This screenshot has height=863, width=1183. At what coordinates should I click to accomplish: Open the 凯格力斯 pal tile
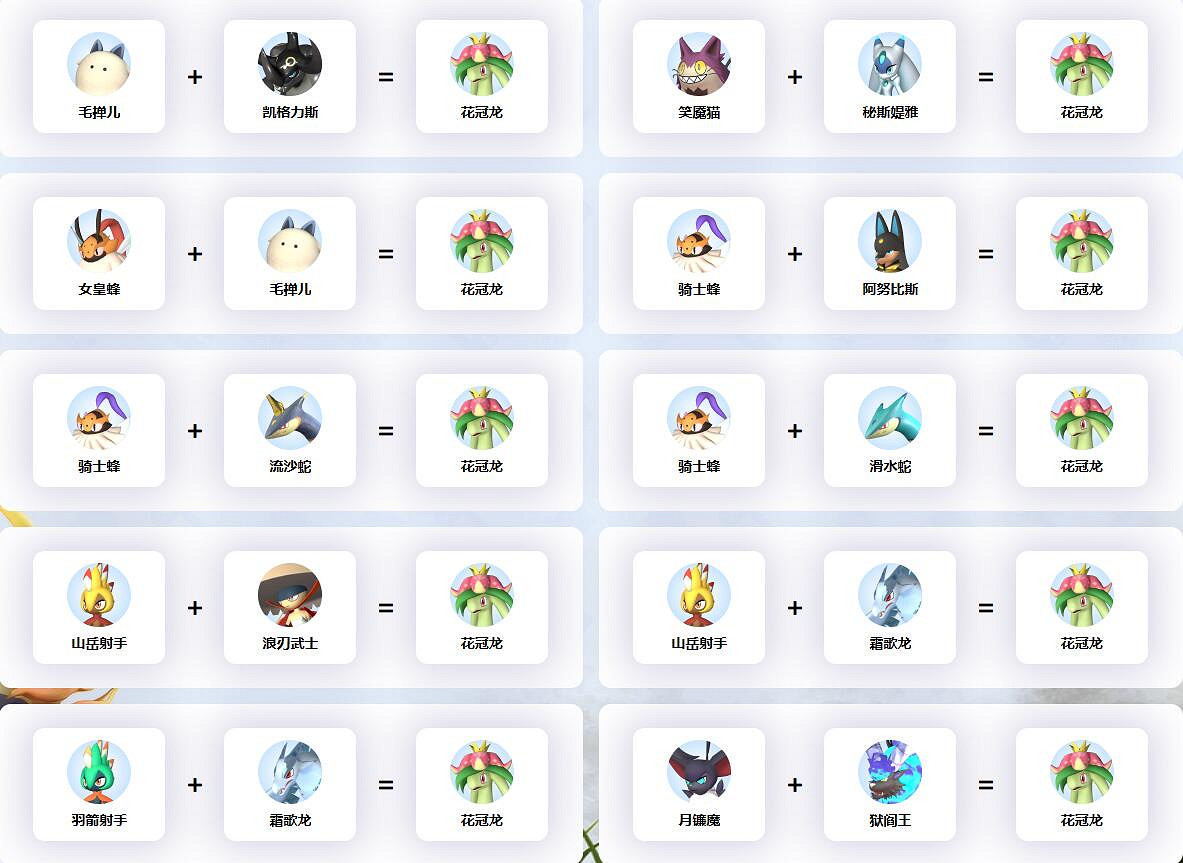(290, 76)
